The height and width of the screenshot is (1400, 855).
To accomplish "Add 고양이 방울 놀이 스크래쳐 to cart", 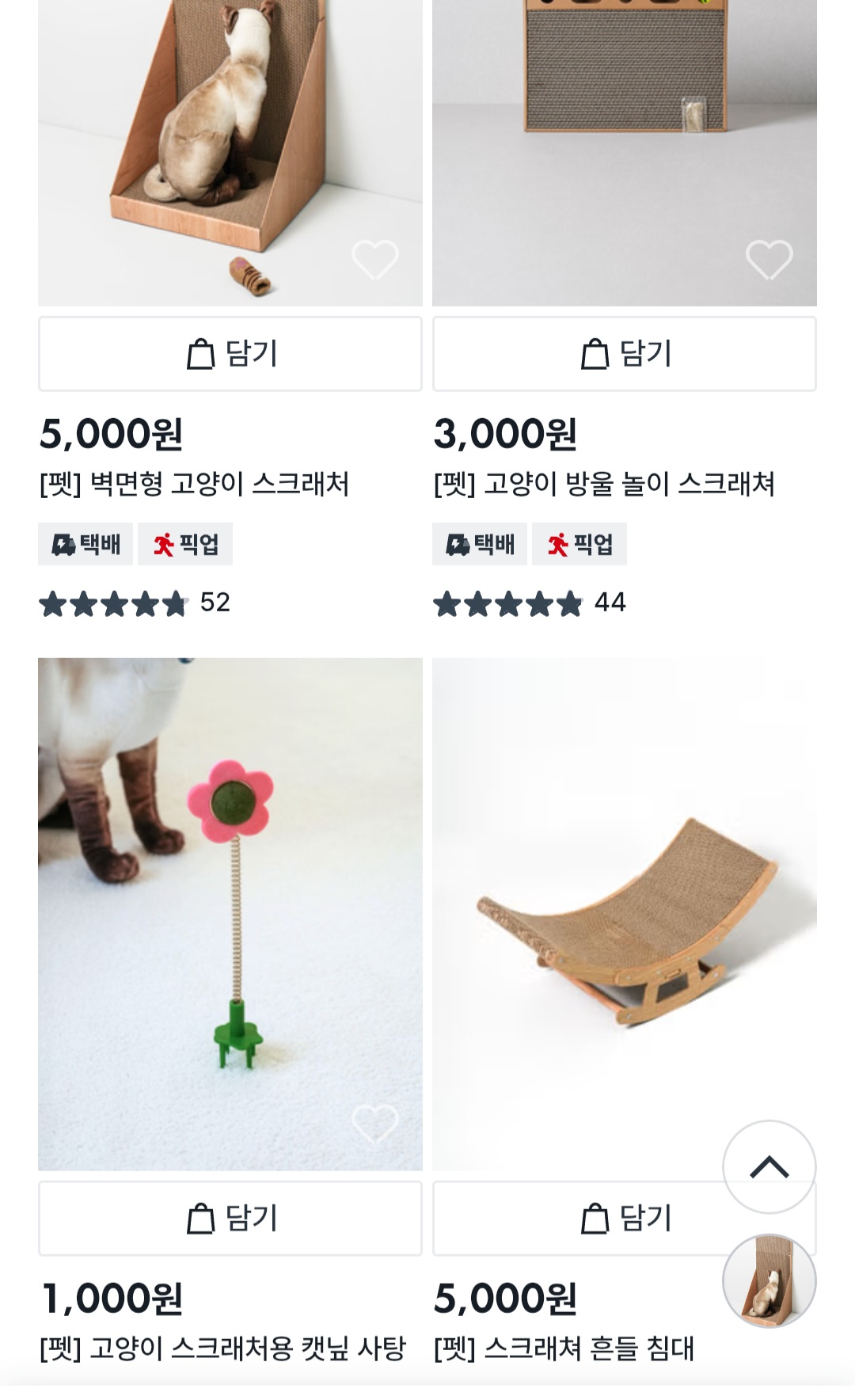I will tap(624, 353).
